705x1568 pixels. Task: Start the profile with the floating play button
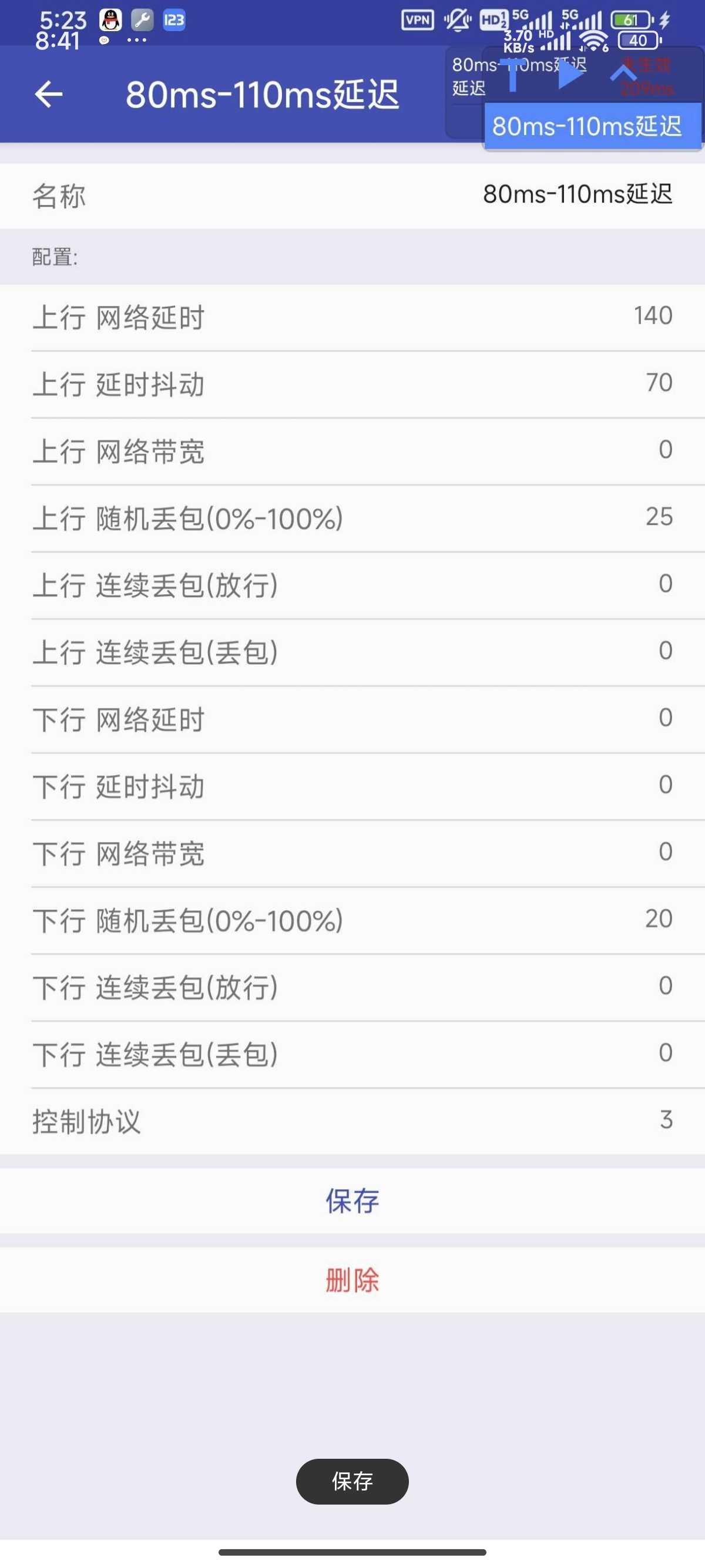click(570, 75)
